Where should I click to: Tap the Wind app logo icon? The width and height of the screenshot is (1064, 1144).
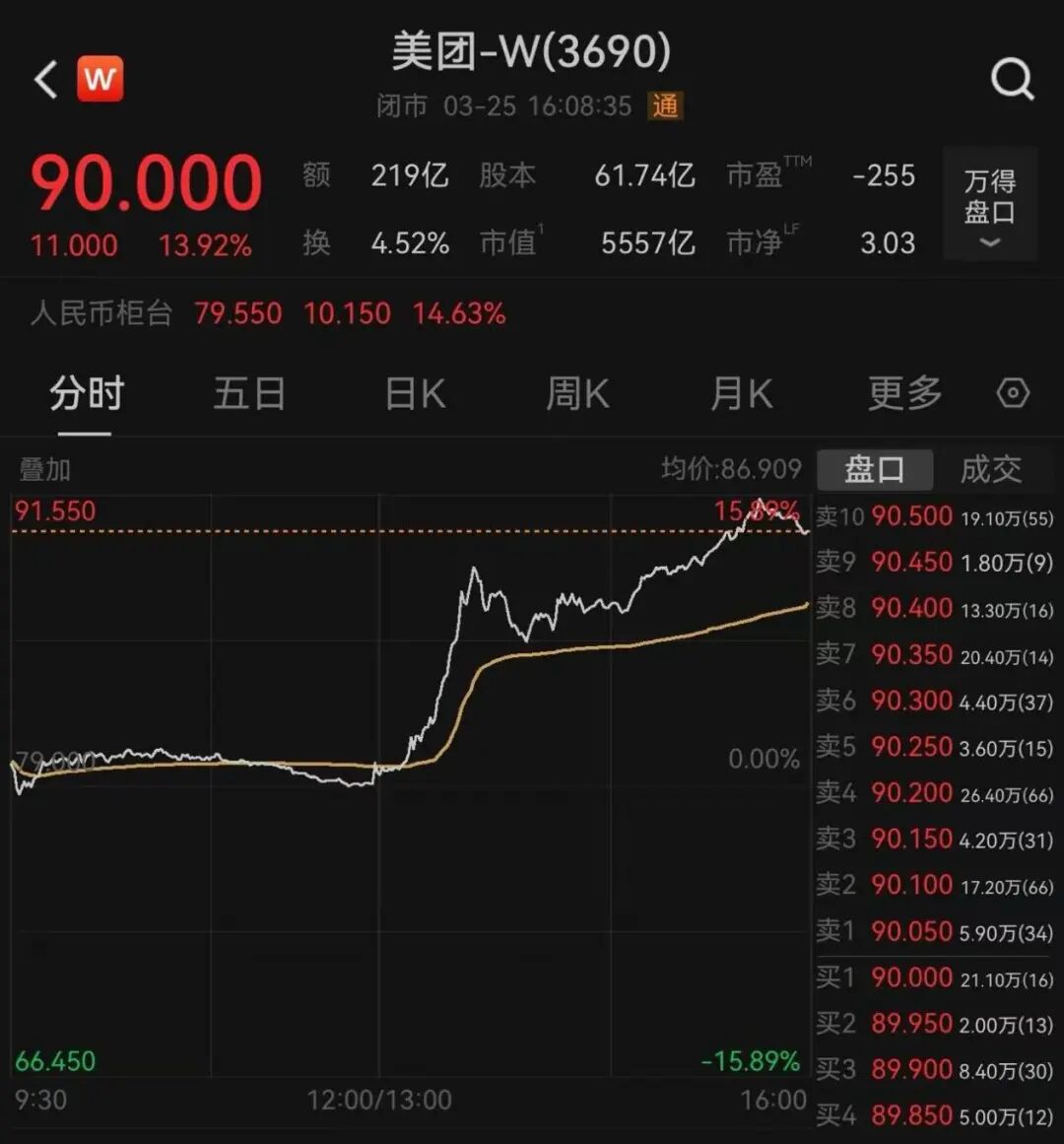click(101, 79)
